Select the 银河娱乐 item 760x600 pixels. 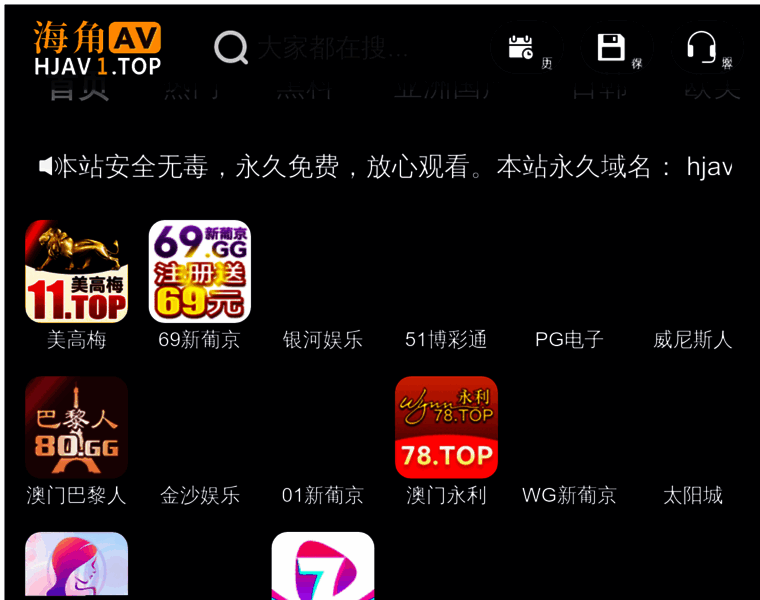[x=322, y=339]
